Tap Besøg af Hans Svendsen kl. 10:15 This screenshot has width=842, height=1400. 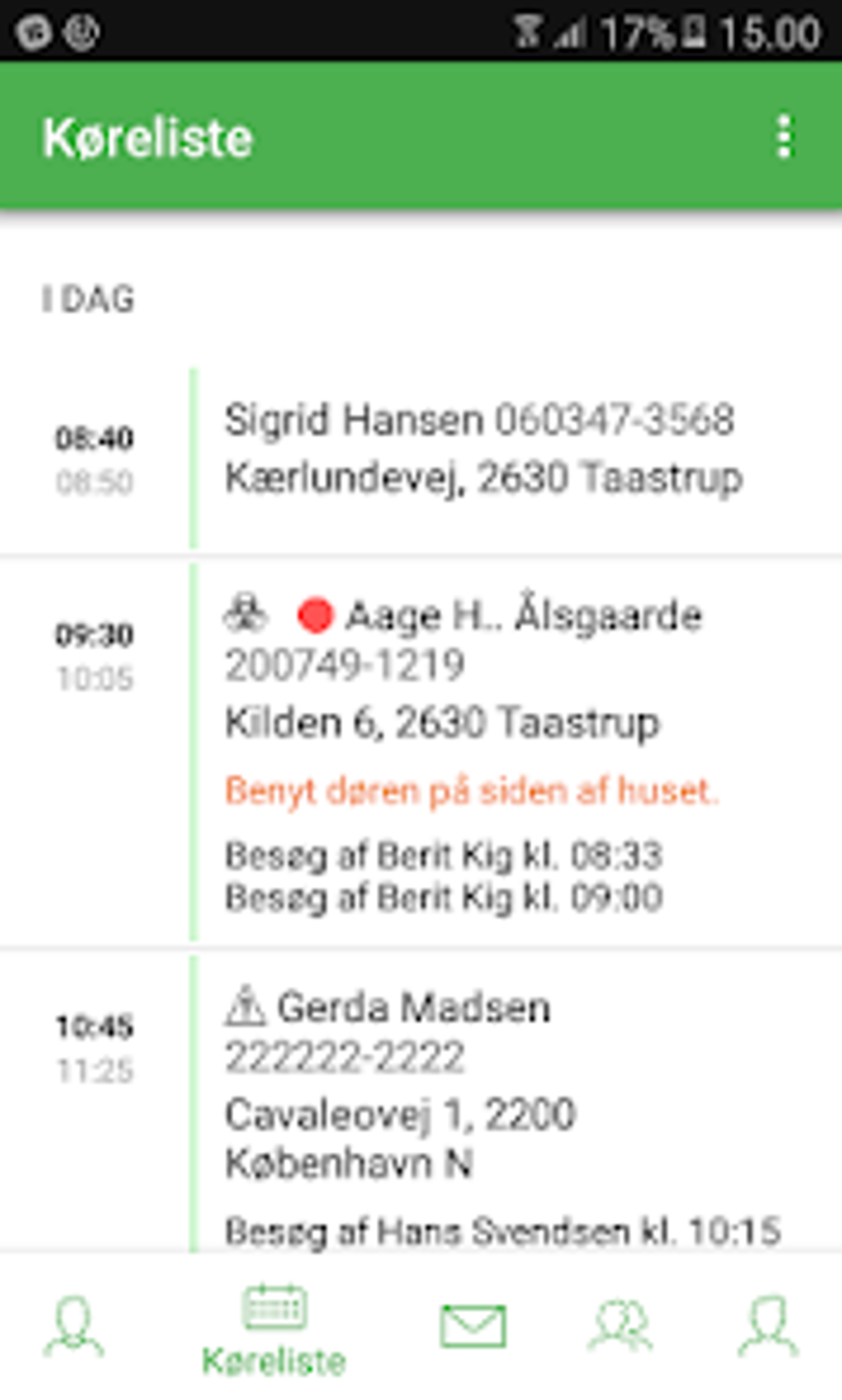(502, 1230)
